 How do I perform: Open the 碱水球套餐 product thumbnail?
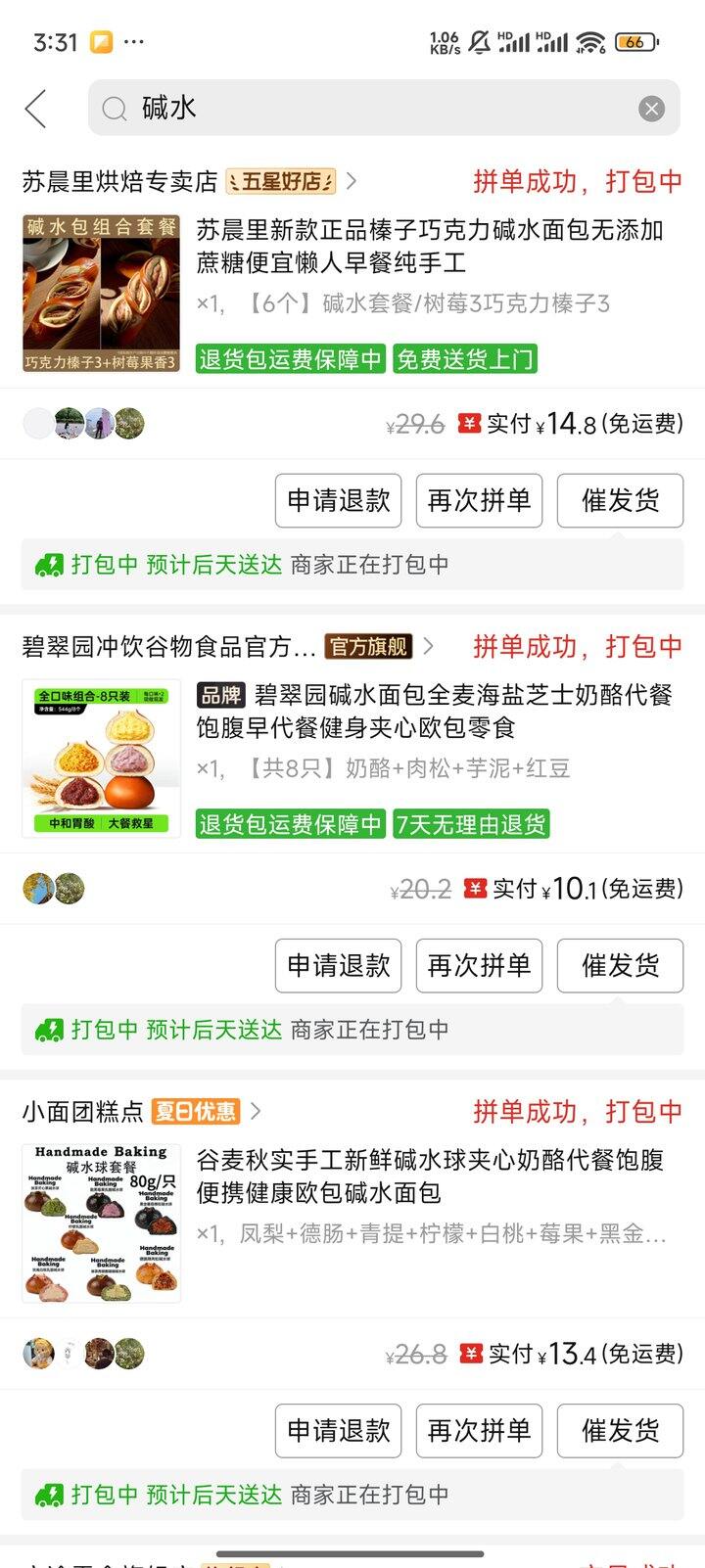[x=101, y=1224]
